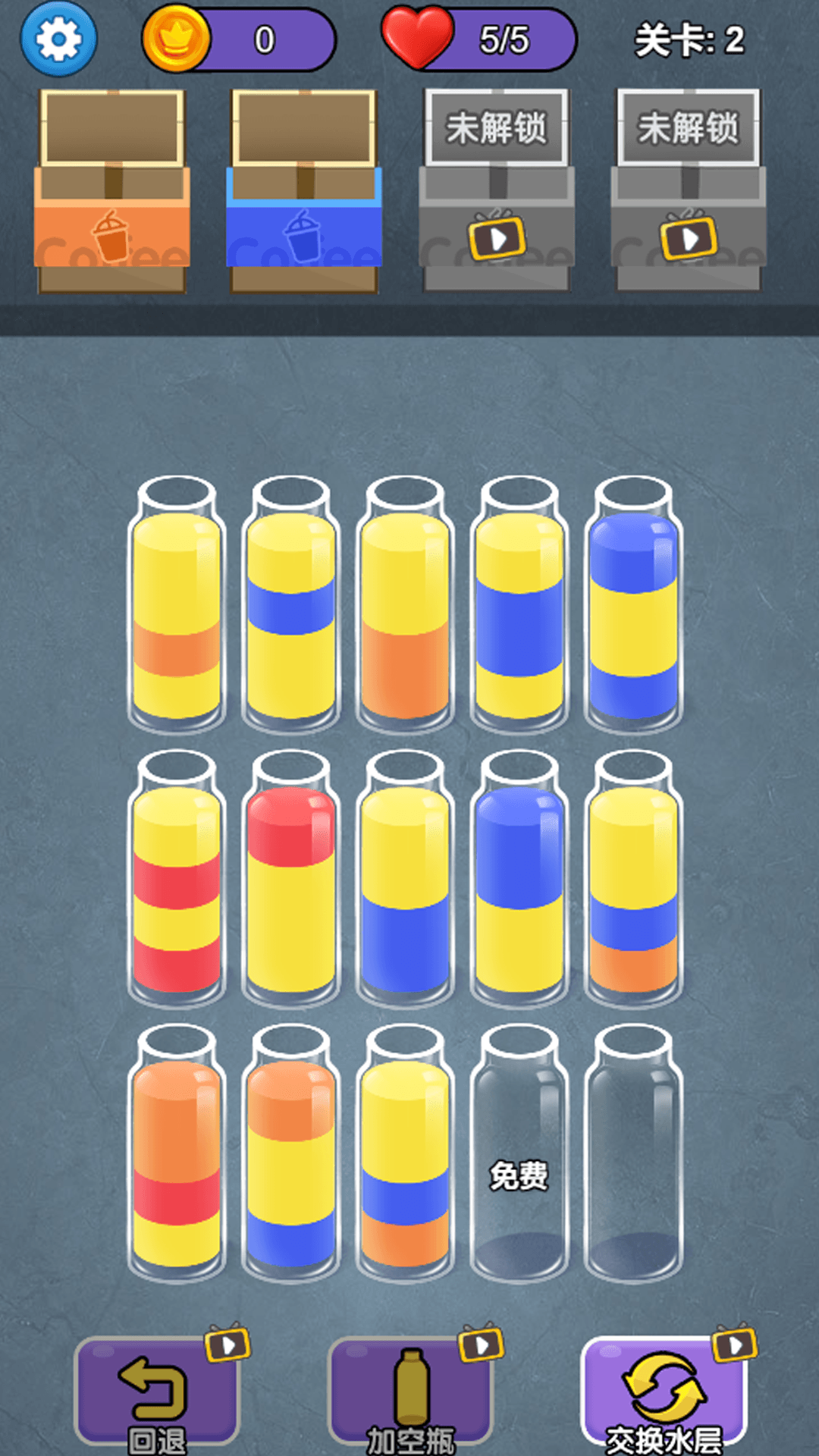Undo the last move with 回退

(157, 1392)
